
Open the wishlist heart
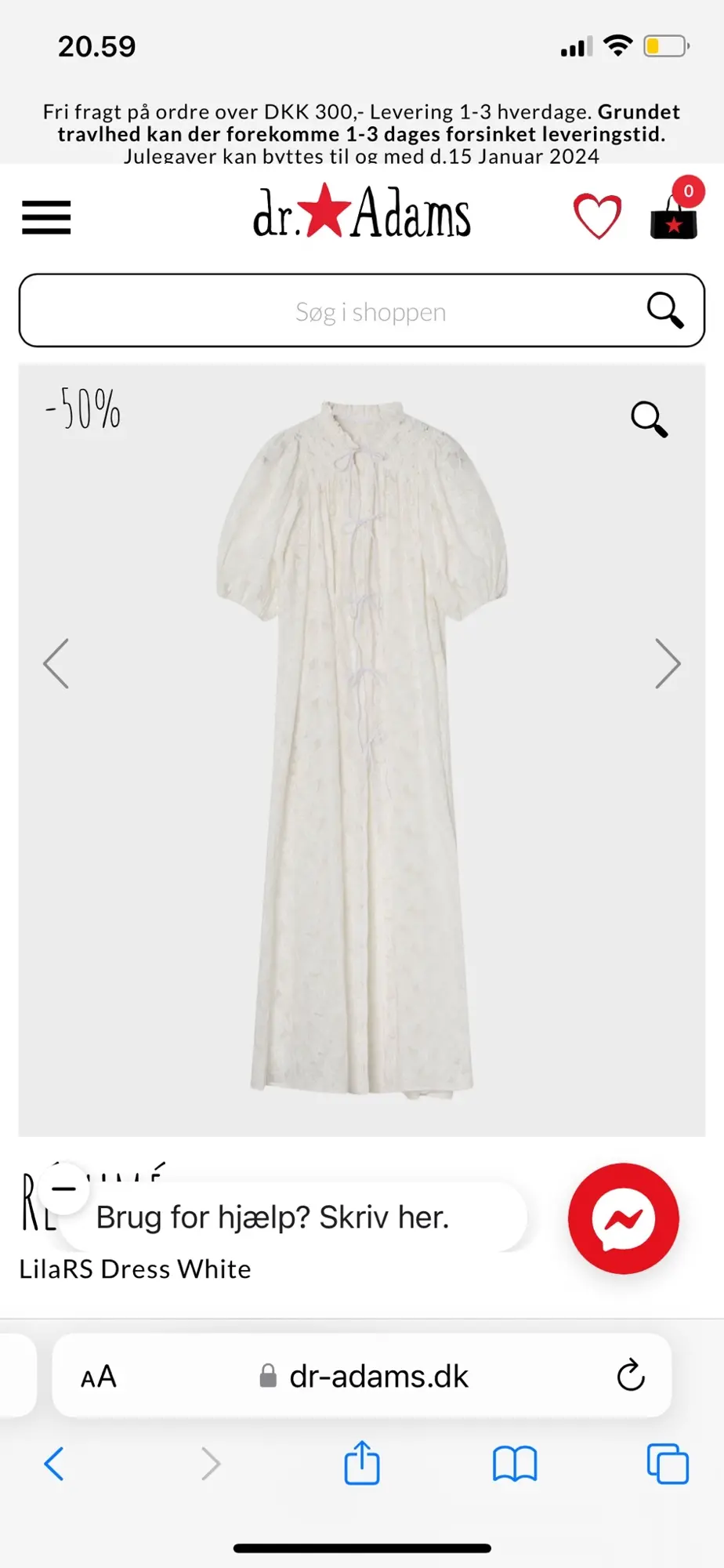[x=597, y=216]
